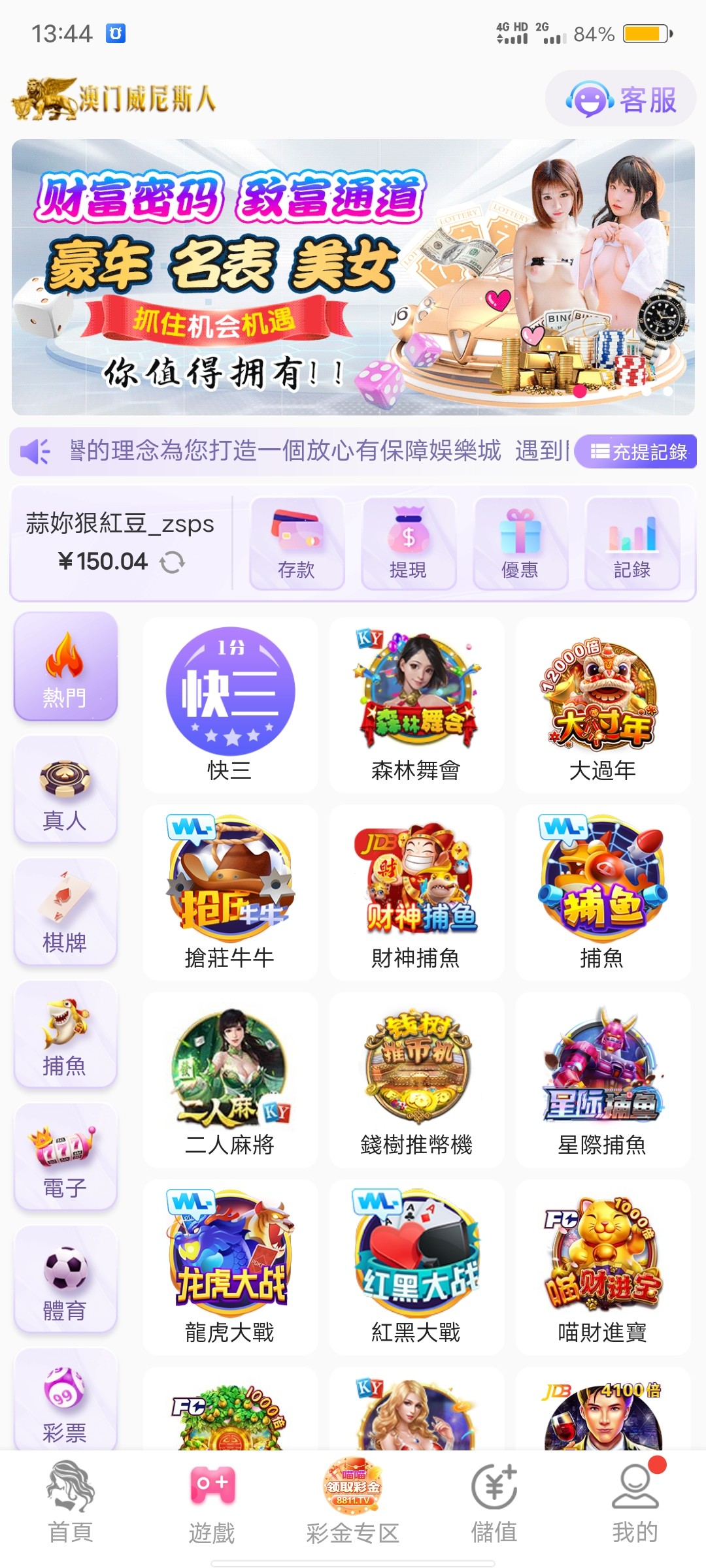
Task: Play the 二人麻將 game
Action: [230, 1079]
